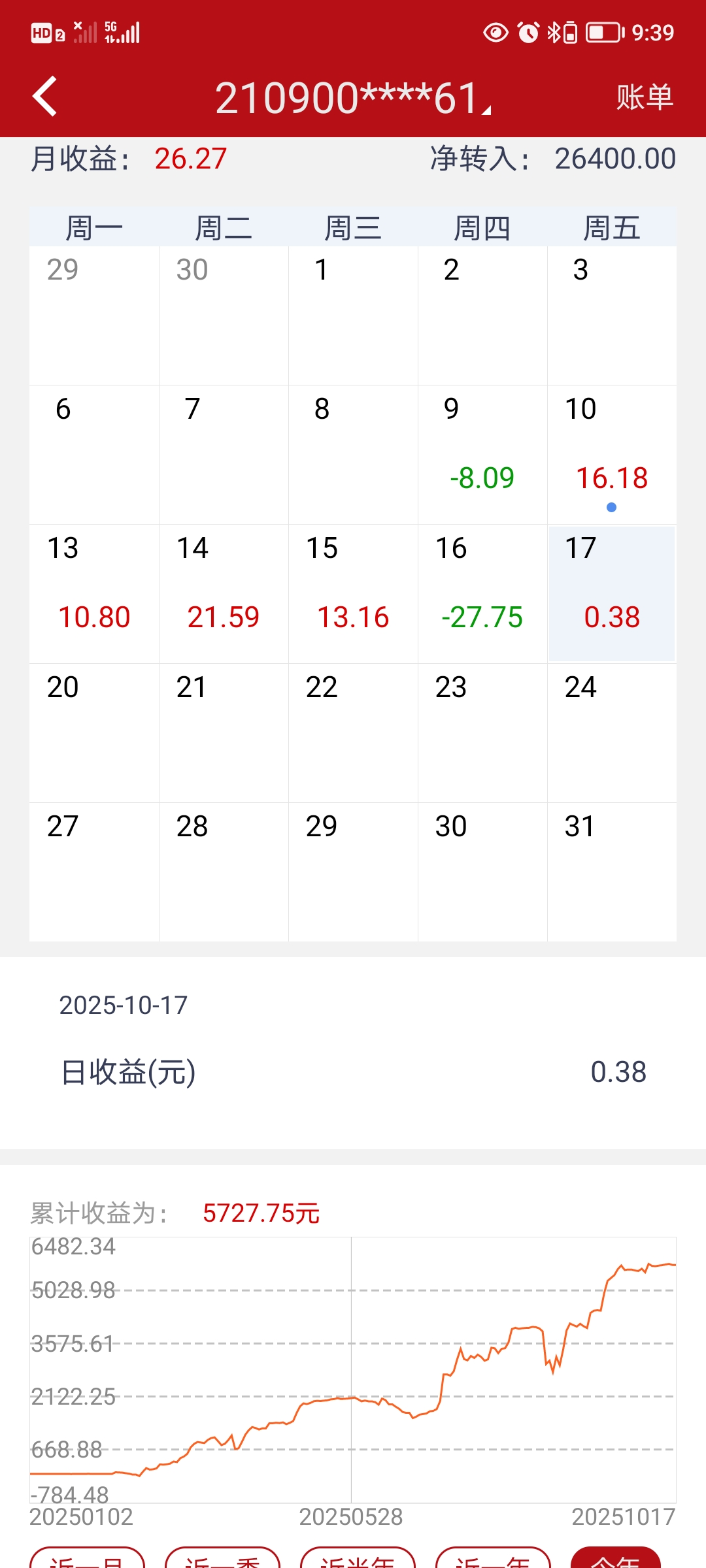Select the 今年 chart range
Viewport: 706px width, 1568px height.
click(616, 1558)
